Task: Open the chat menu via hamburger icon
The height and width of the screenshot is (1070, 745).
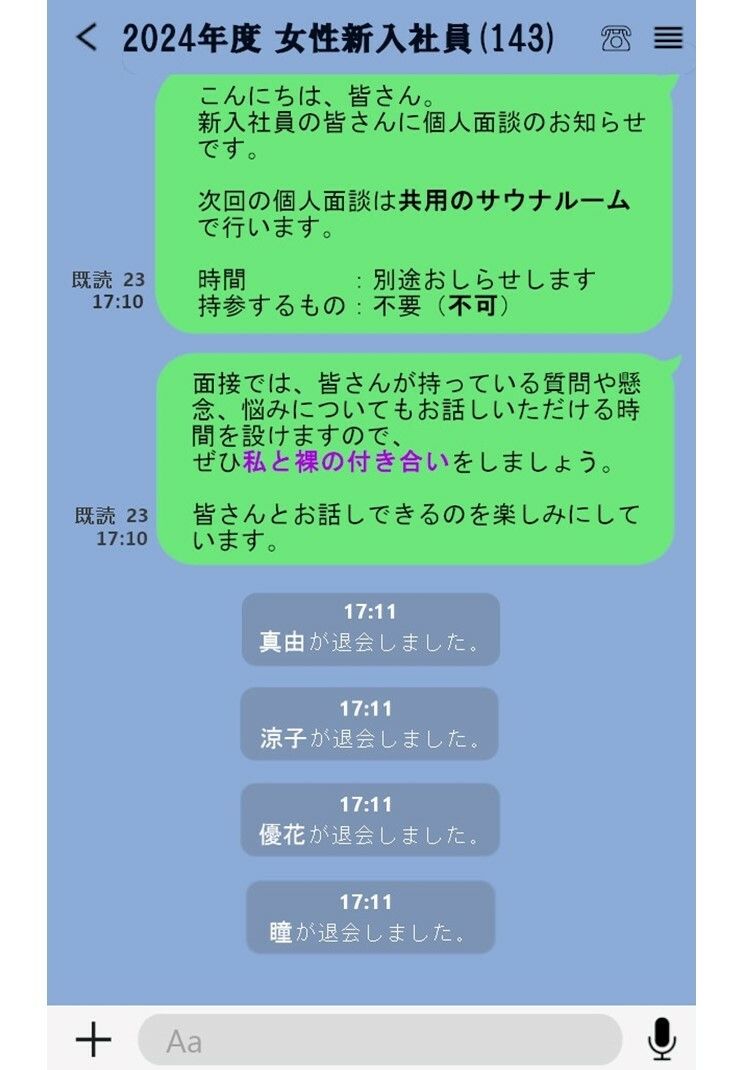Action: point(668,37)
